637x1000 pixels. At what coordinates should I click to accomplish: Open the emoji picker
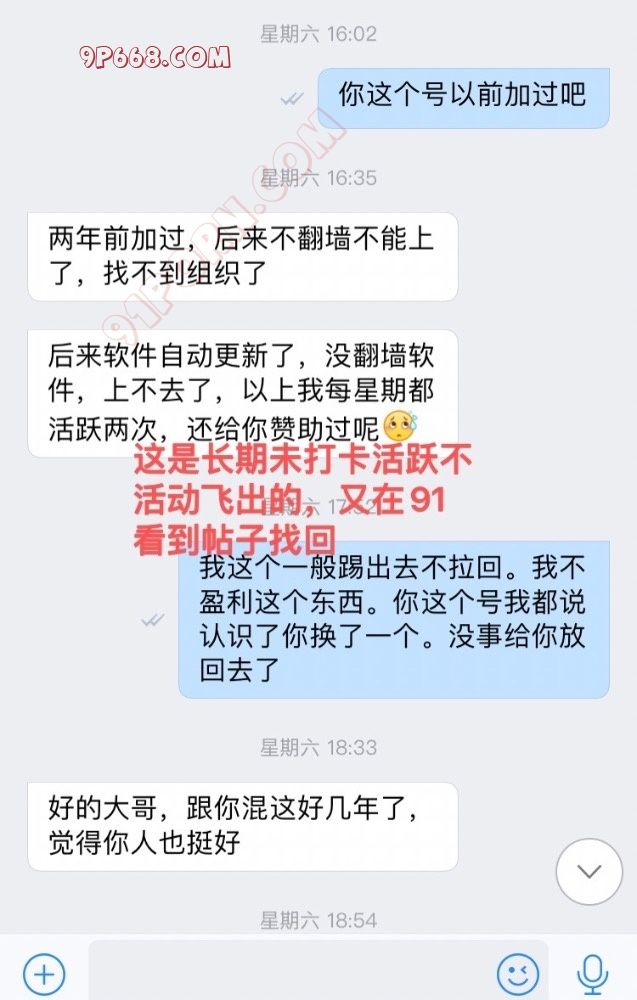coord(517,972)
